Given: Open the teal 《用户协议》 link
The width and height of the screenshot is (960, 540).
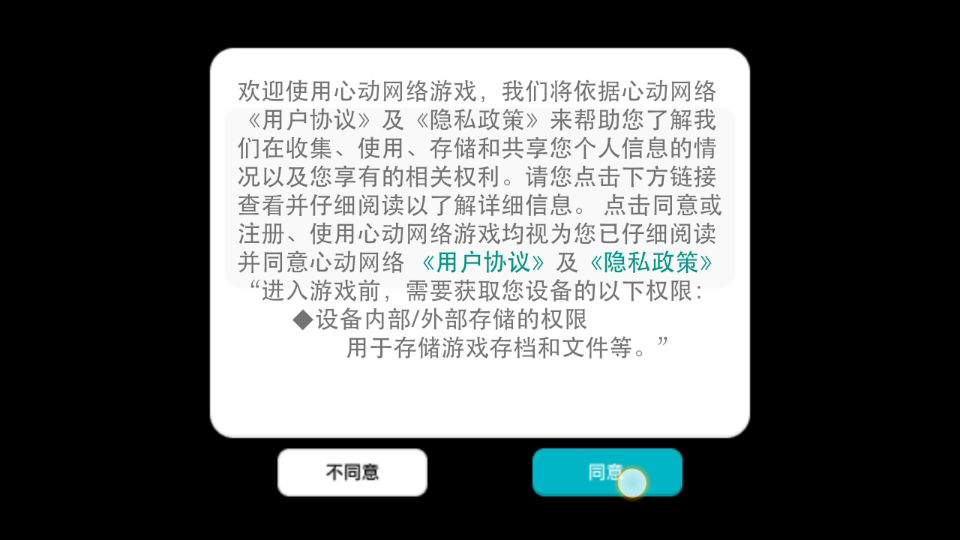Looking at the screenshot, I should (x=483, y=262).
